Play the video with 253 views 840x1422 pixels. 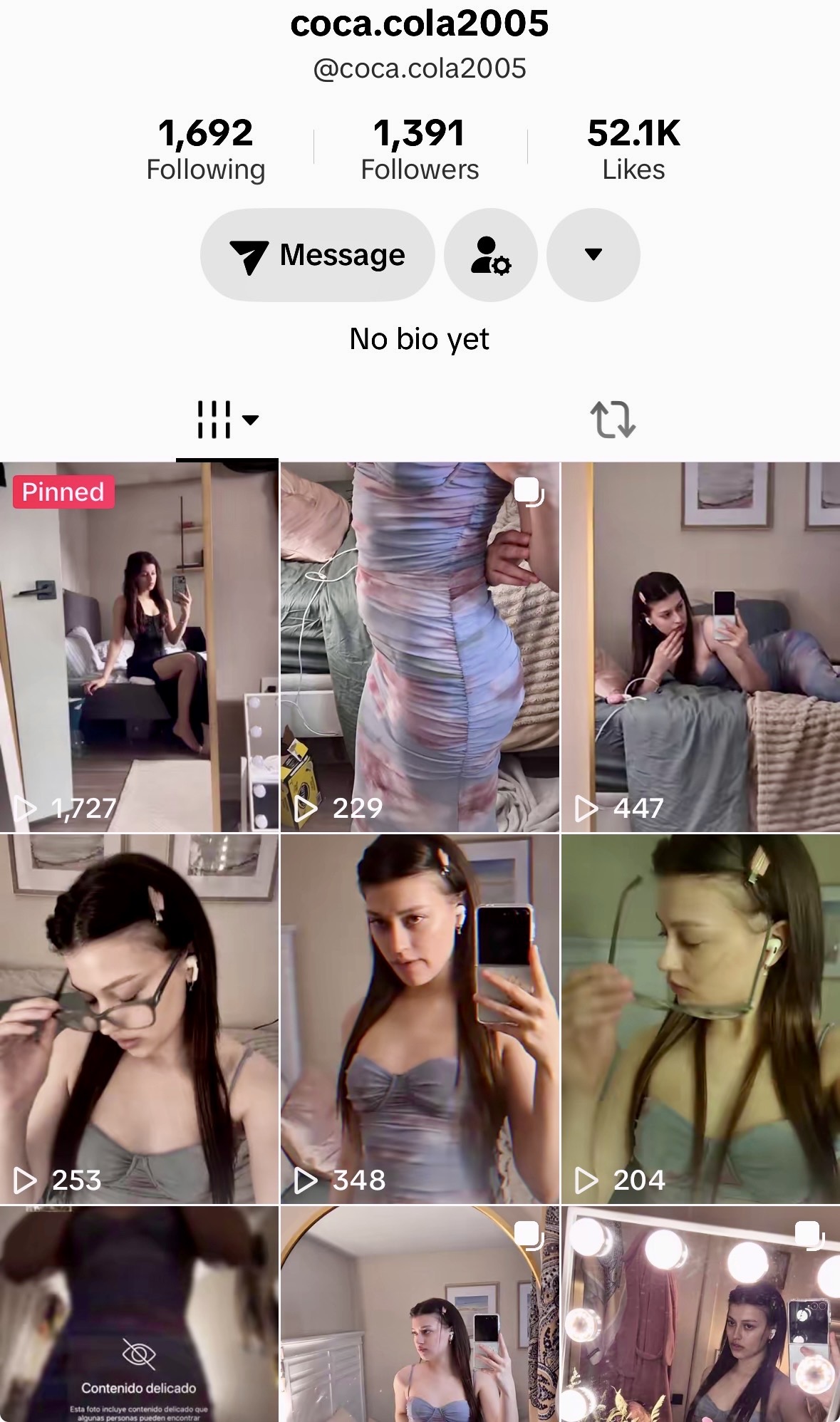pos(139,1019)
